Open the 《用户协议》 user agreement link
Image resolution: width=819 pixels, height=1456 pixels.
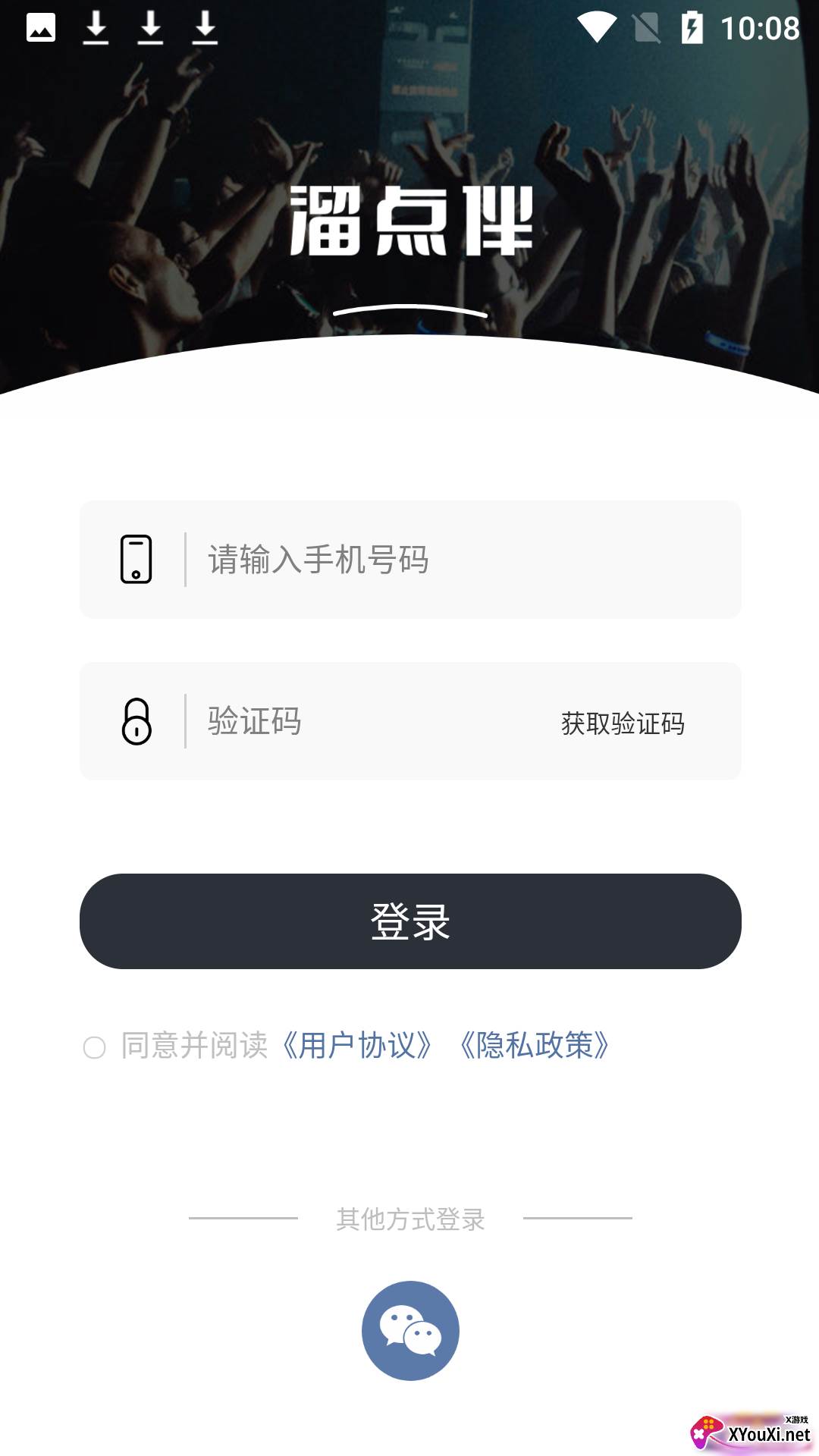(356, 1046)
